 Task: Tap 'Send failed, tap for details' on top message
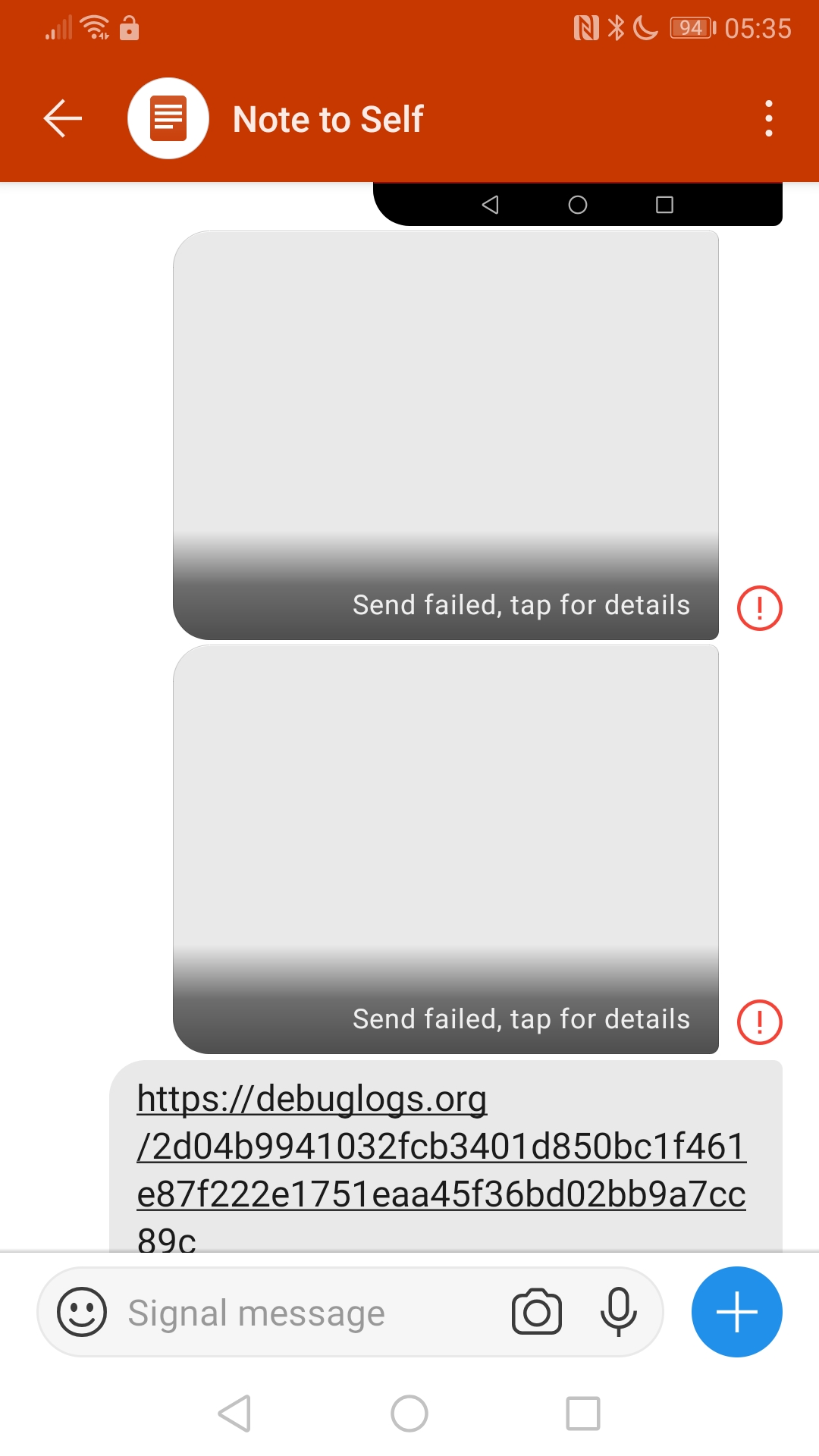tap(521, 604)
